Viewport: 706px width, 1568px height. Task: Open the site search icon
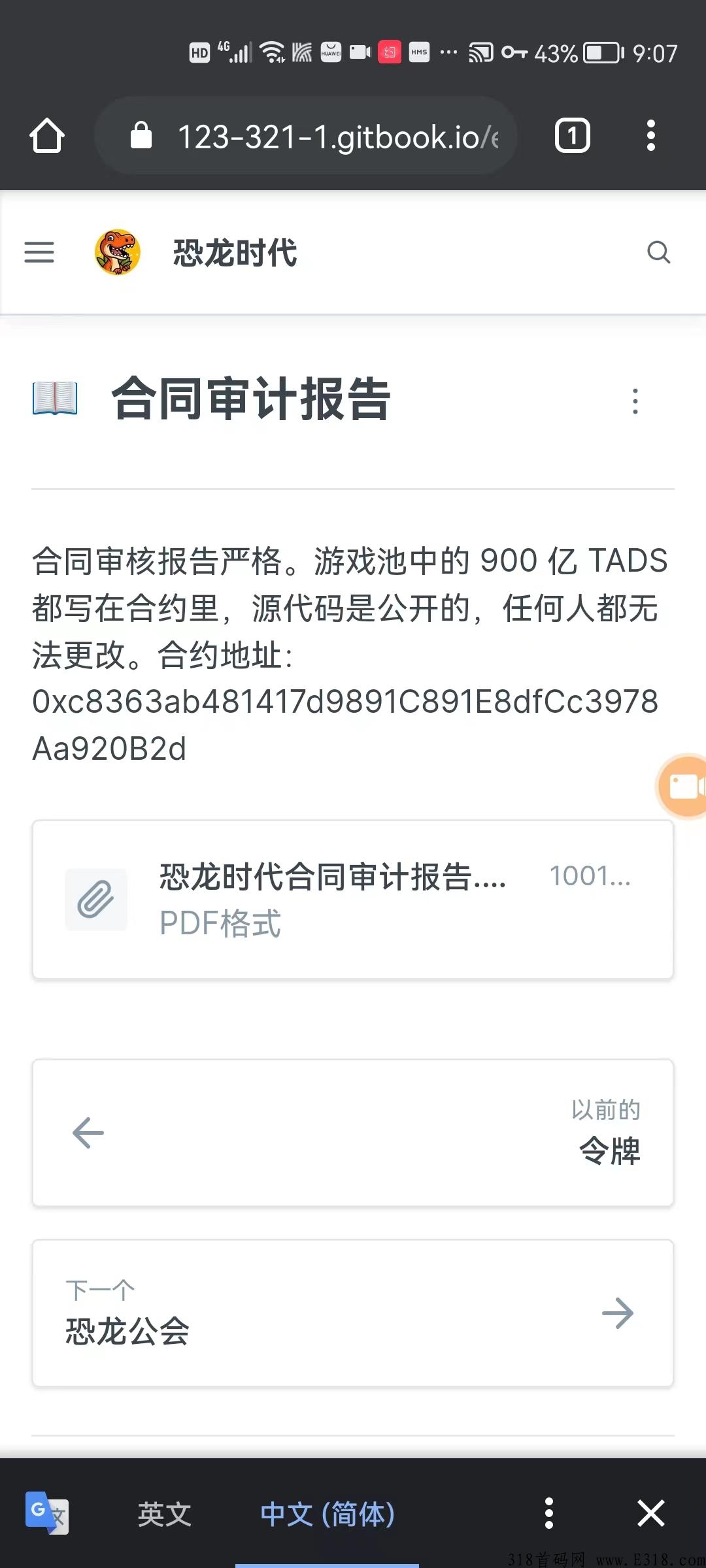click(659, 252)
